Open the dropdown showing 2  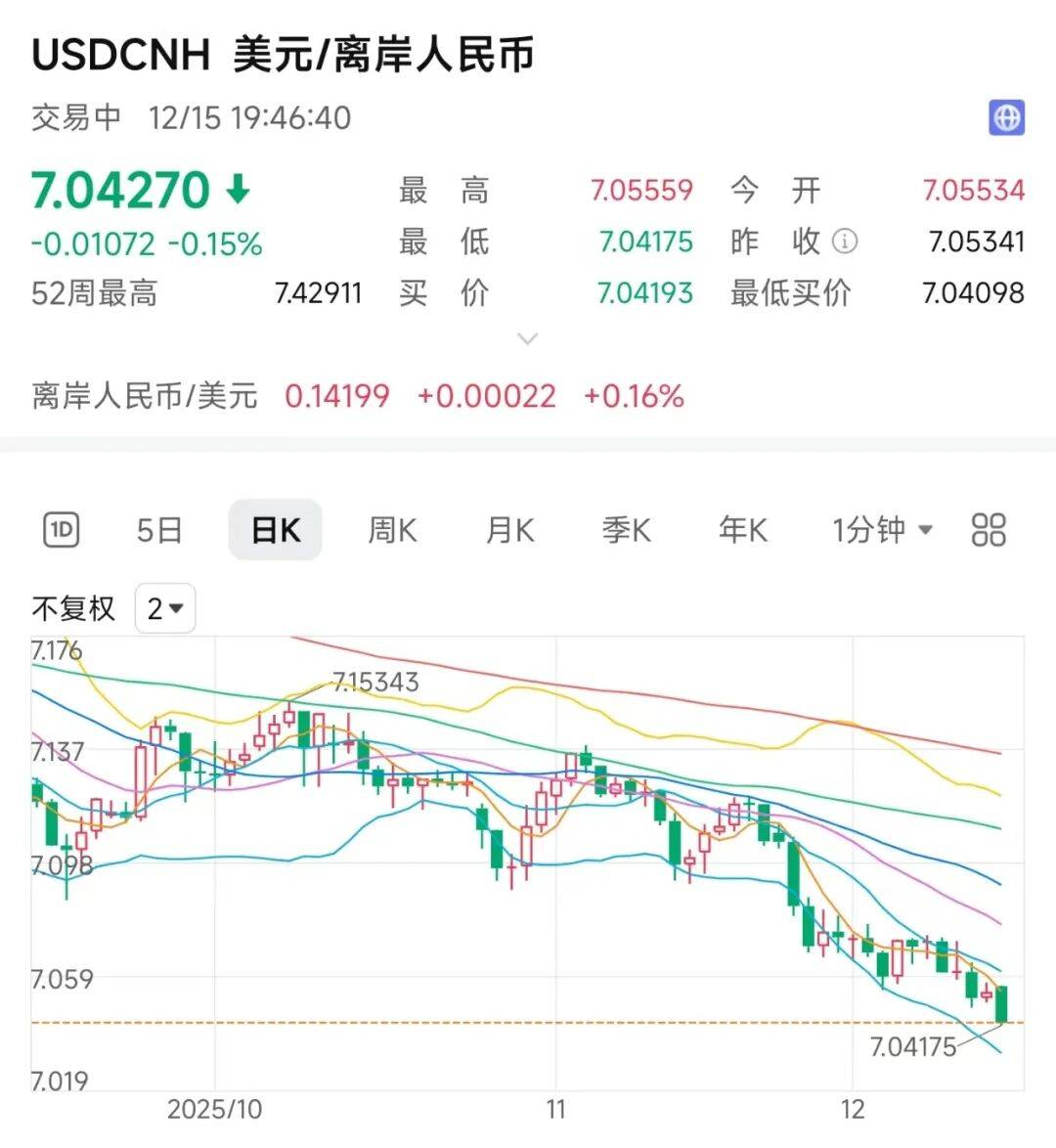coord(164,608)
